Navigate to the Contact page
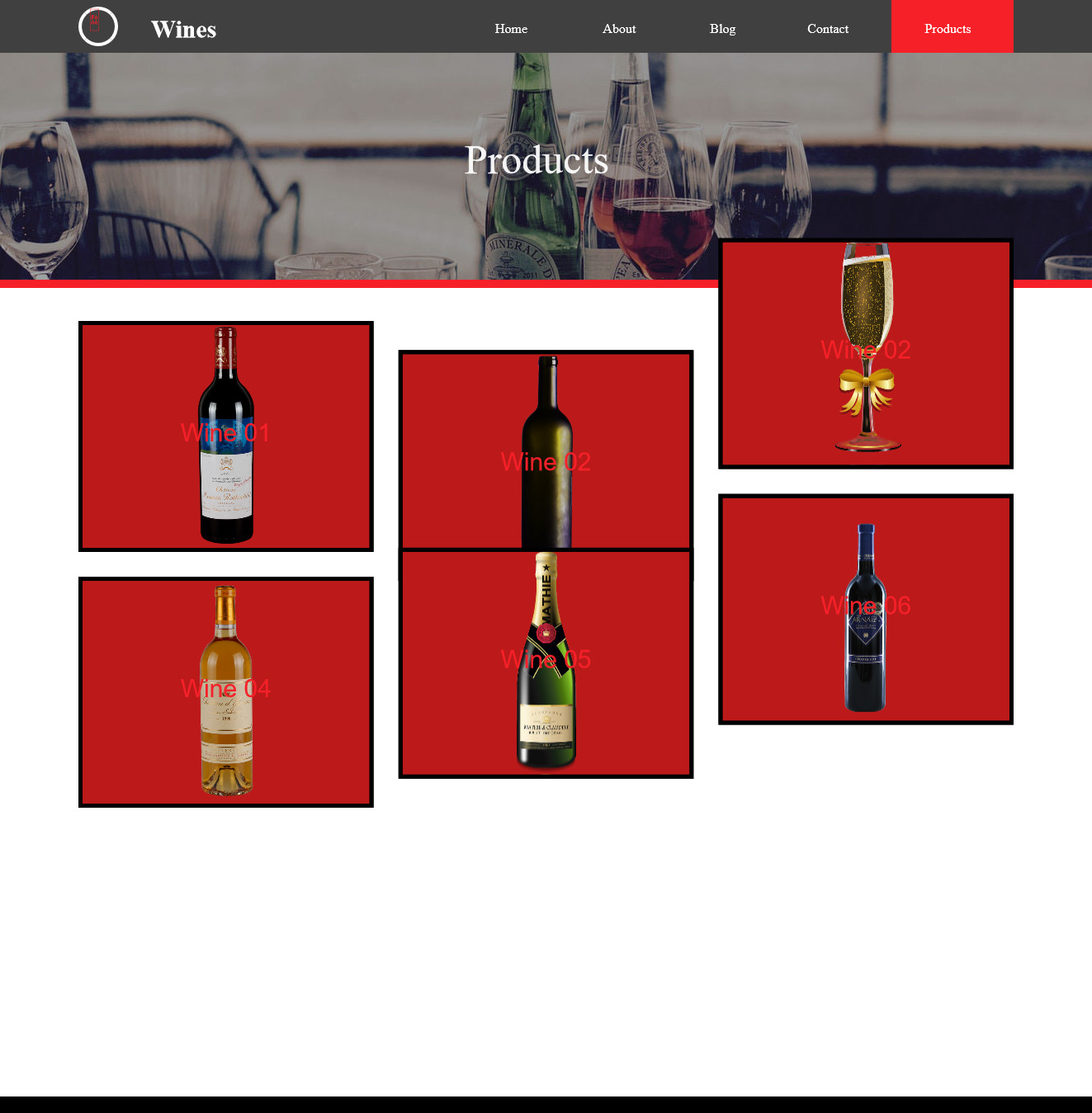Screen dimensions: 1092x1113 pos(827,29)
